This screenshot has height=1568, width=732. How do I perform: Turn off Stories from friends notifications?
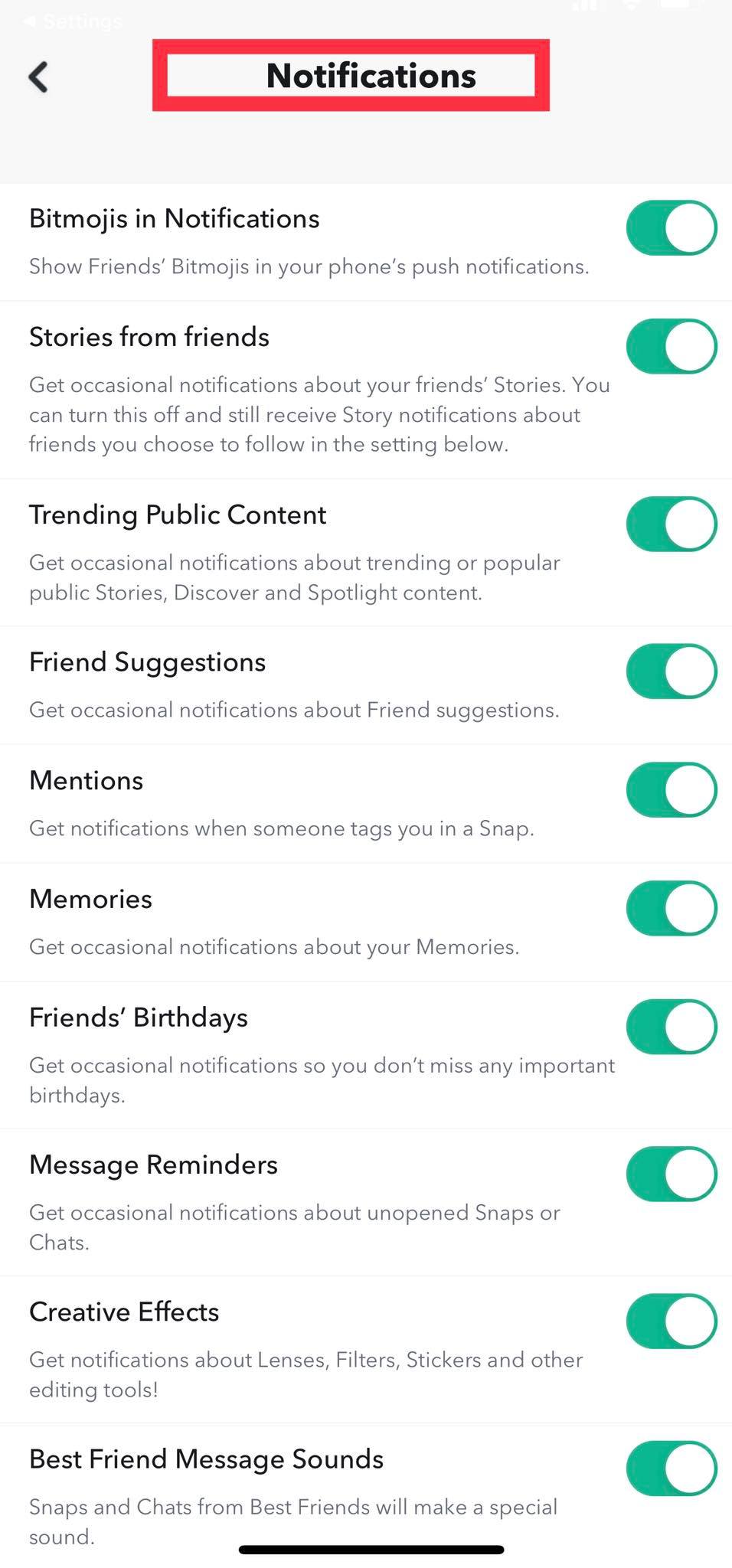672,346
